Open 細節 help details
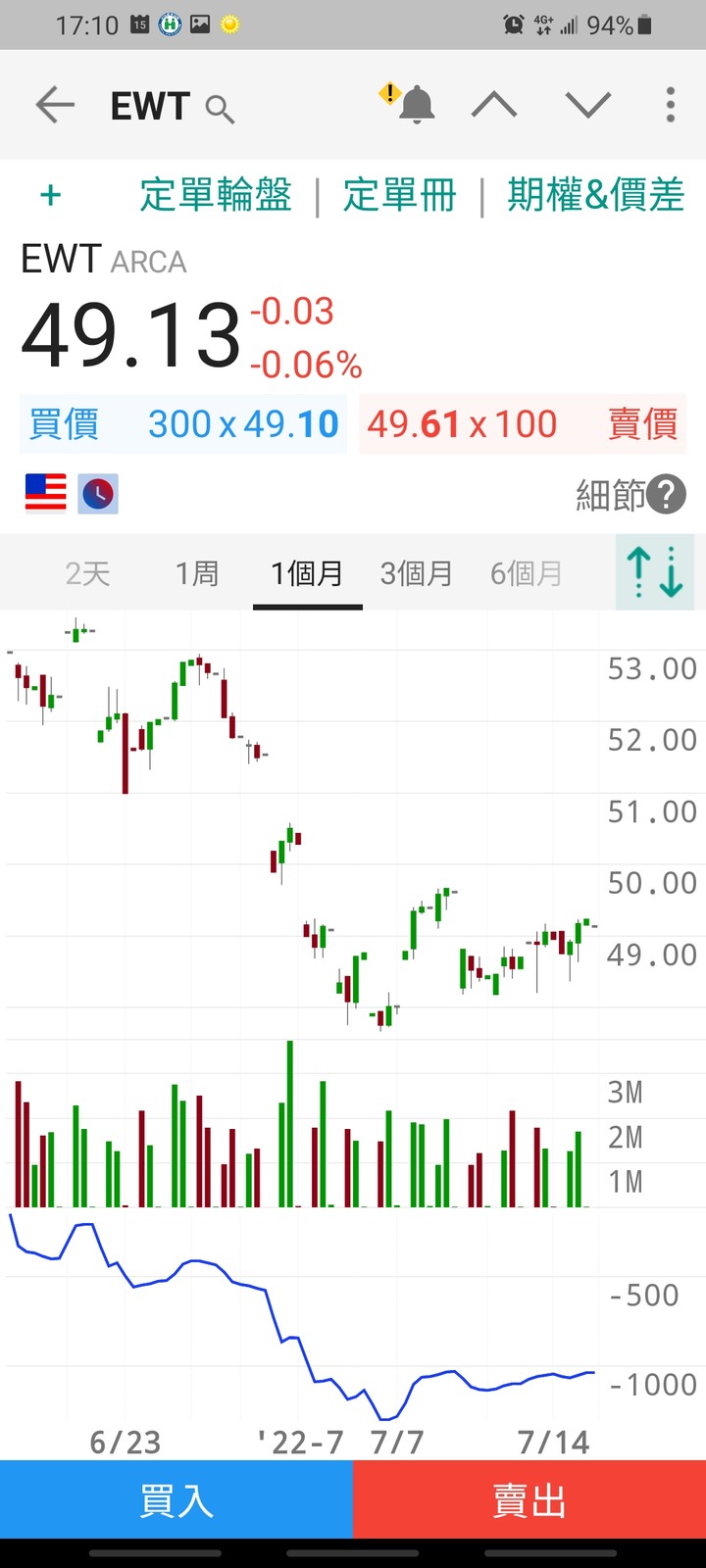Viewport: 706px width, 1568px height. coord(630,495)
